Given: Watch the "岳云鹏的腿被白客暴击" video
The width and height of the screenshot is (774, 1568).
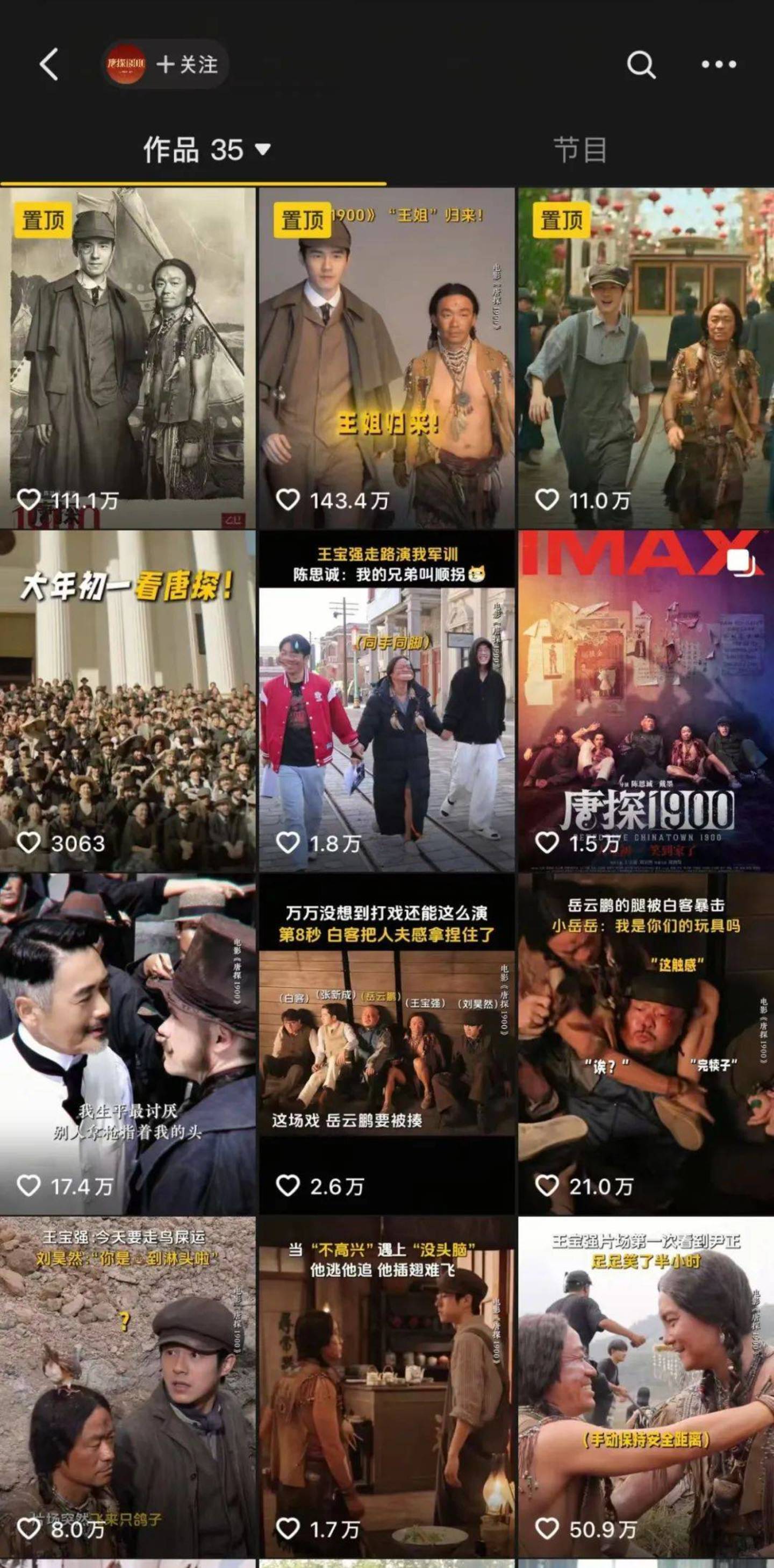Looking at the screenshot, I should [x=646, y=1043].
